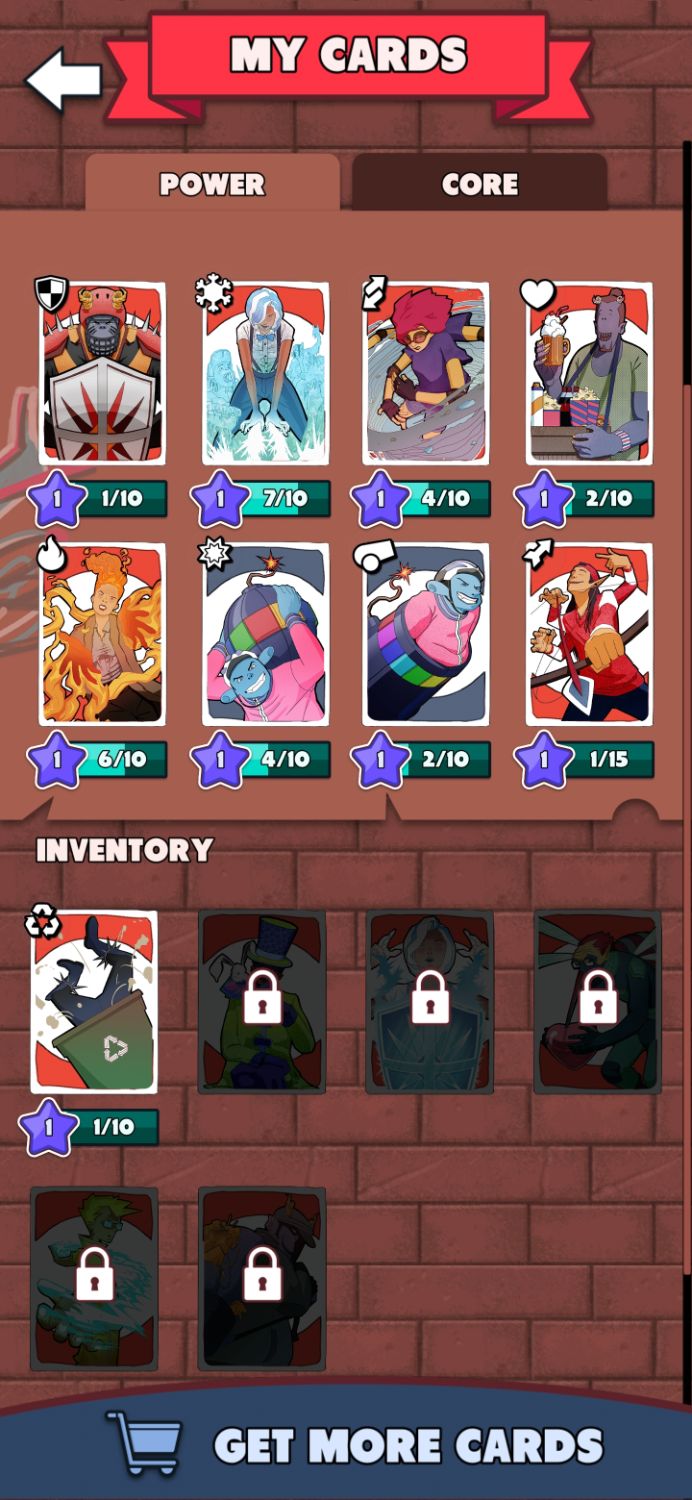Viewport: 692px width, 1500px height.
Task: Select the explosion bomb card at 4/10
Action: click(x=265, y=634)
